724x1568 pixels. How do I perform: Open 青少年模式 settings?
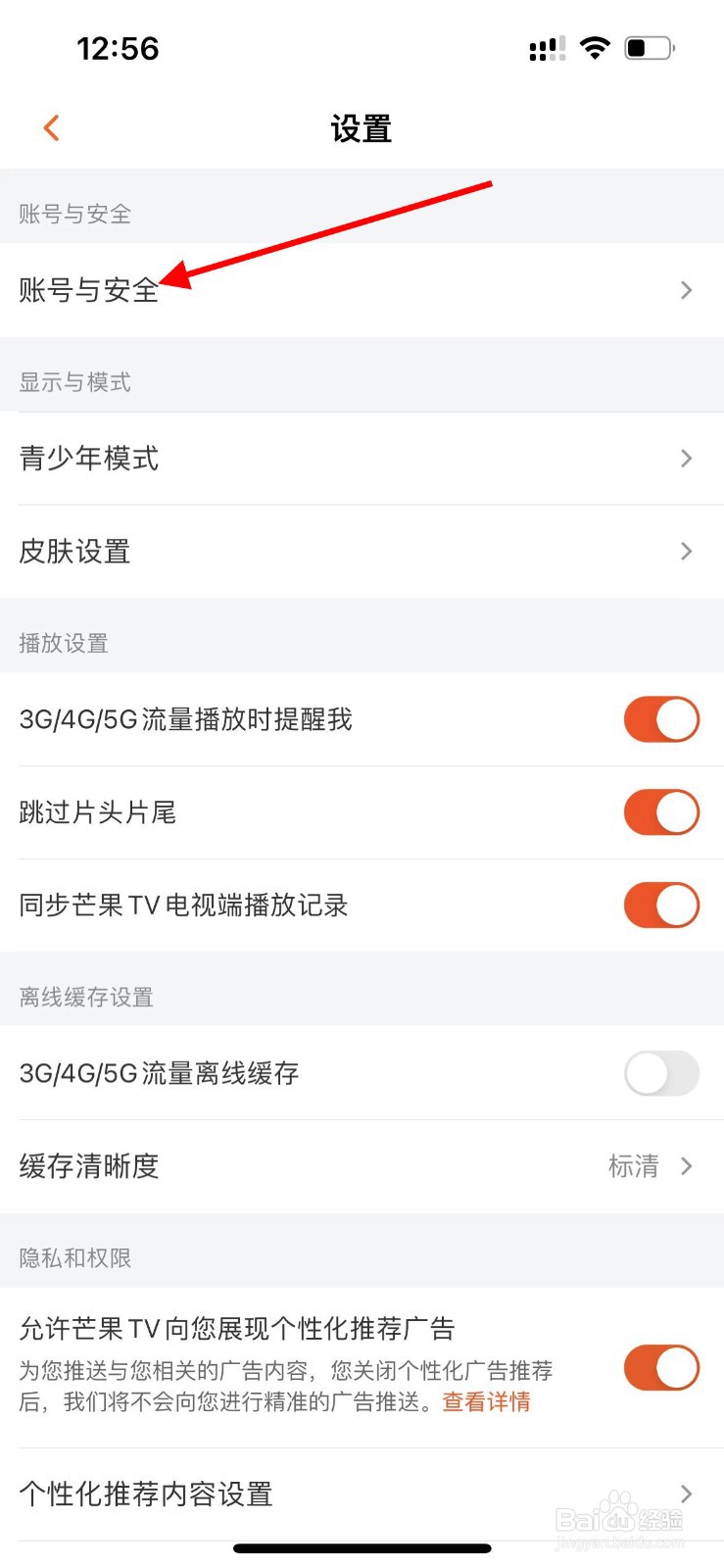(x=362, y=459)
